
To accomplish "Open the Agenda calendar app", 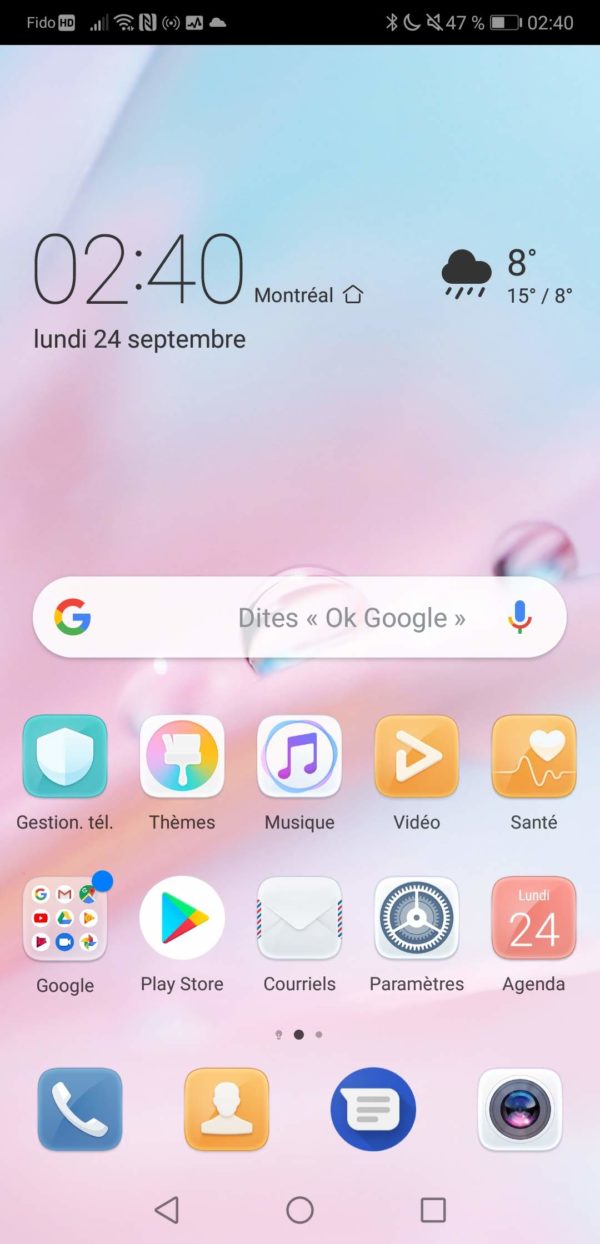I will point(533,918).
